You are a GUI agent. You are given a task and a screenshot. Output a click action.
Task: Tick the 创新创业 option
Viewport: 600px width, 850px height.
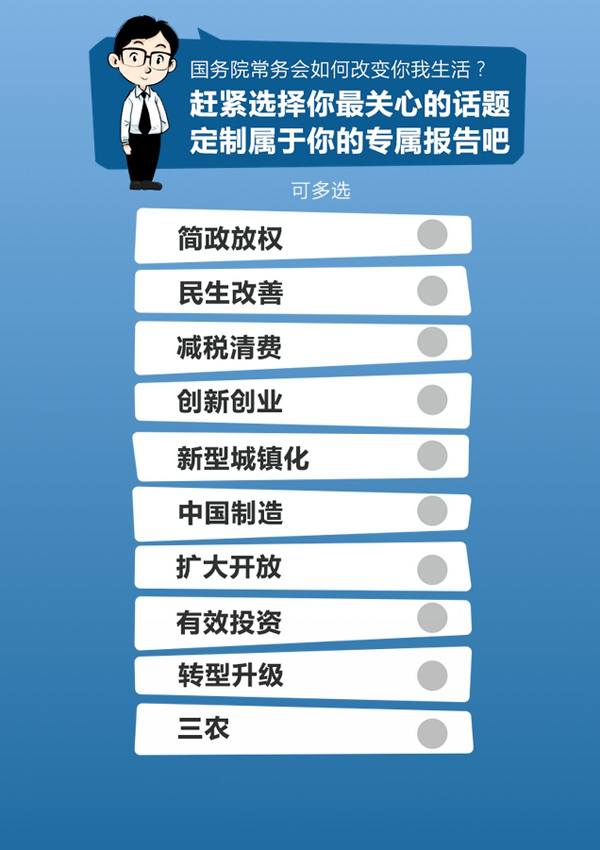pos(432,400)
